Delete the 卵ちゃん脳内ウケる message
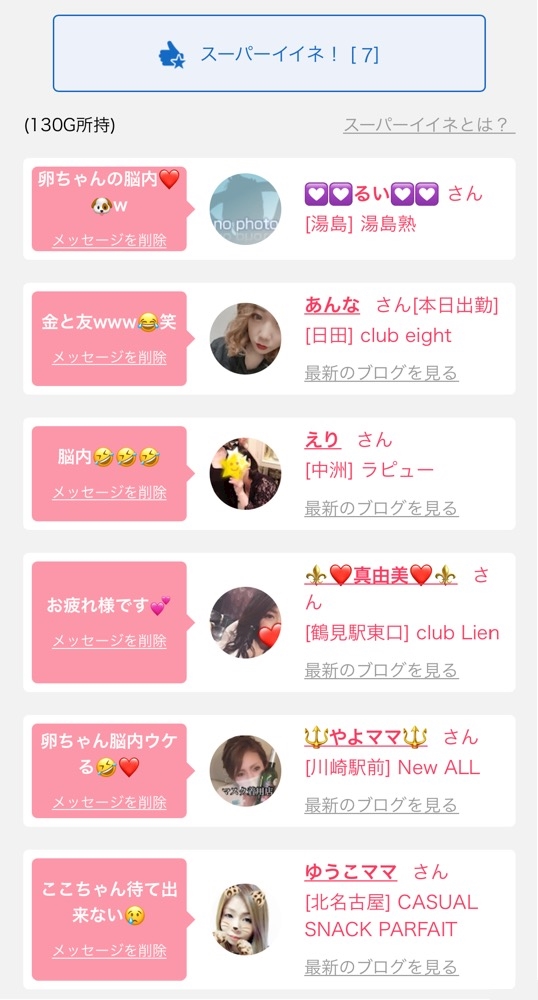The width and height of the screenshot is (538, 1000). point(109,802)
